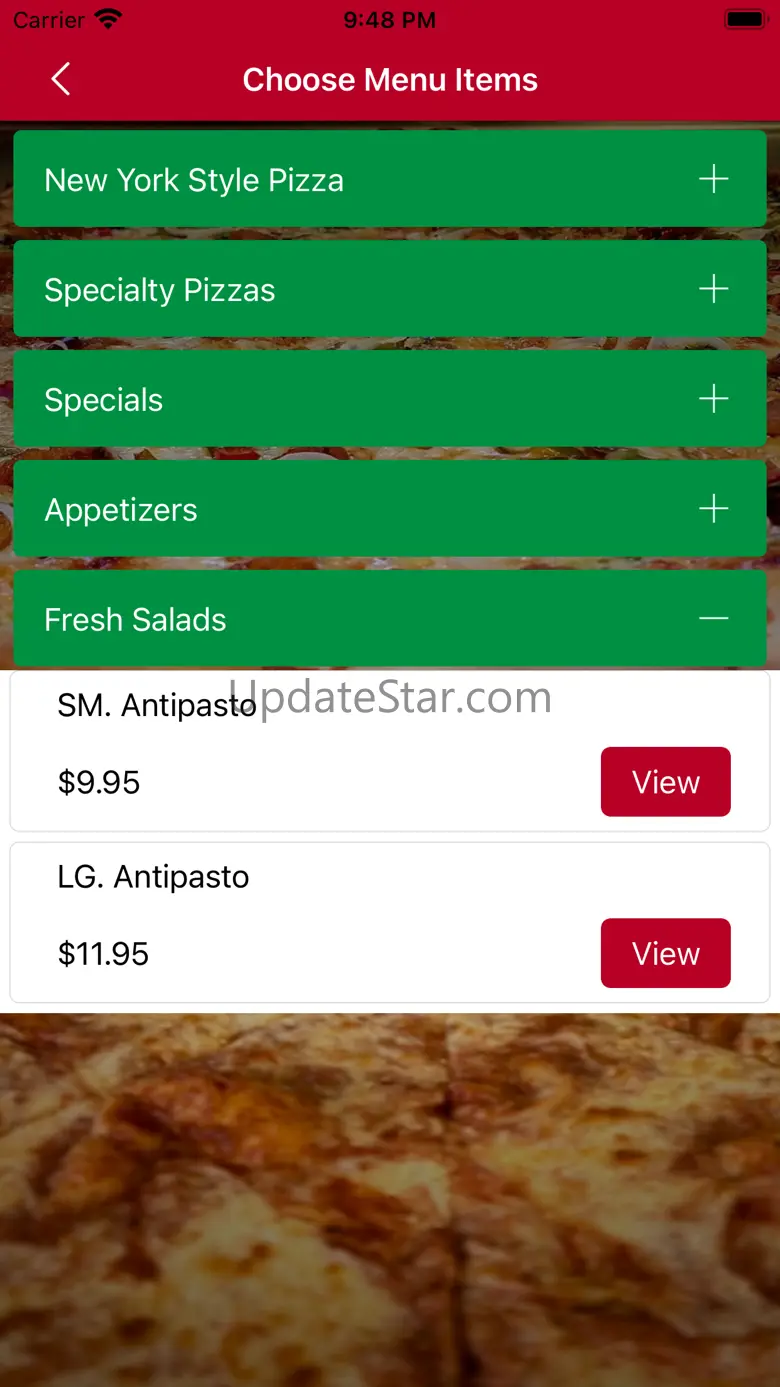Expand the Appetizers category
780x1387 pixels.
point(712,510)
